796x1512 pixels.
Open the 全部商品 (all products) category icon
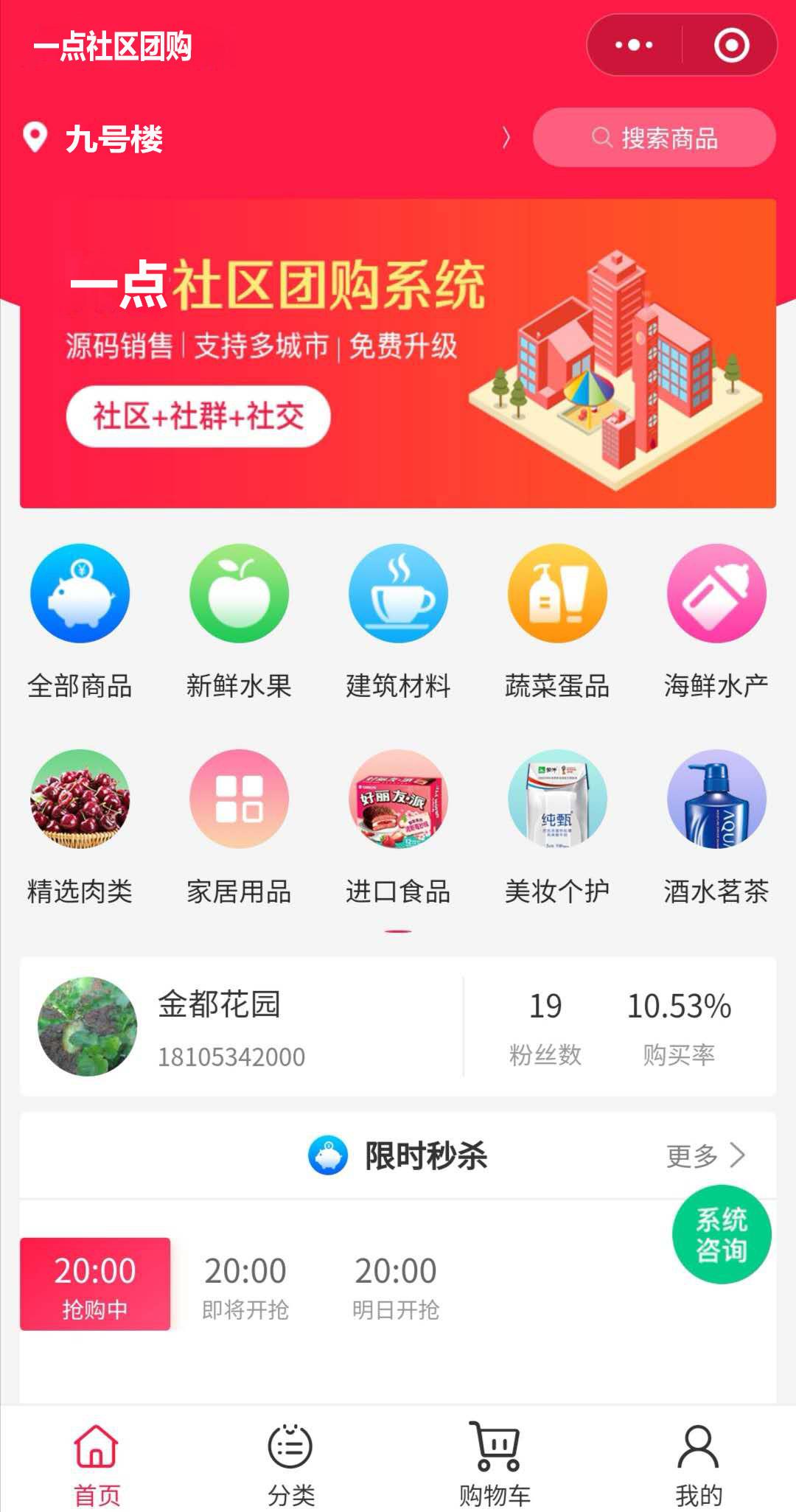tap(80, 594)
